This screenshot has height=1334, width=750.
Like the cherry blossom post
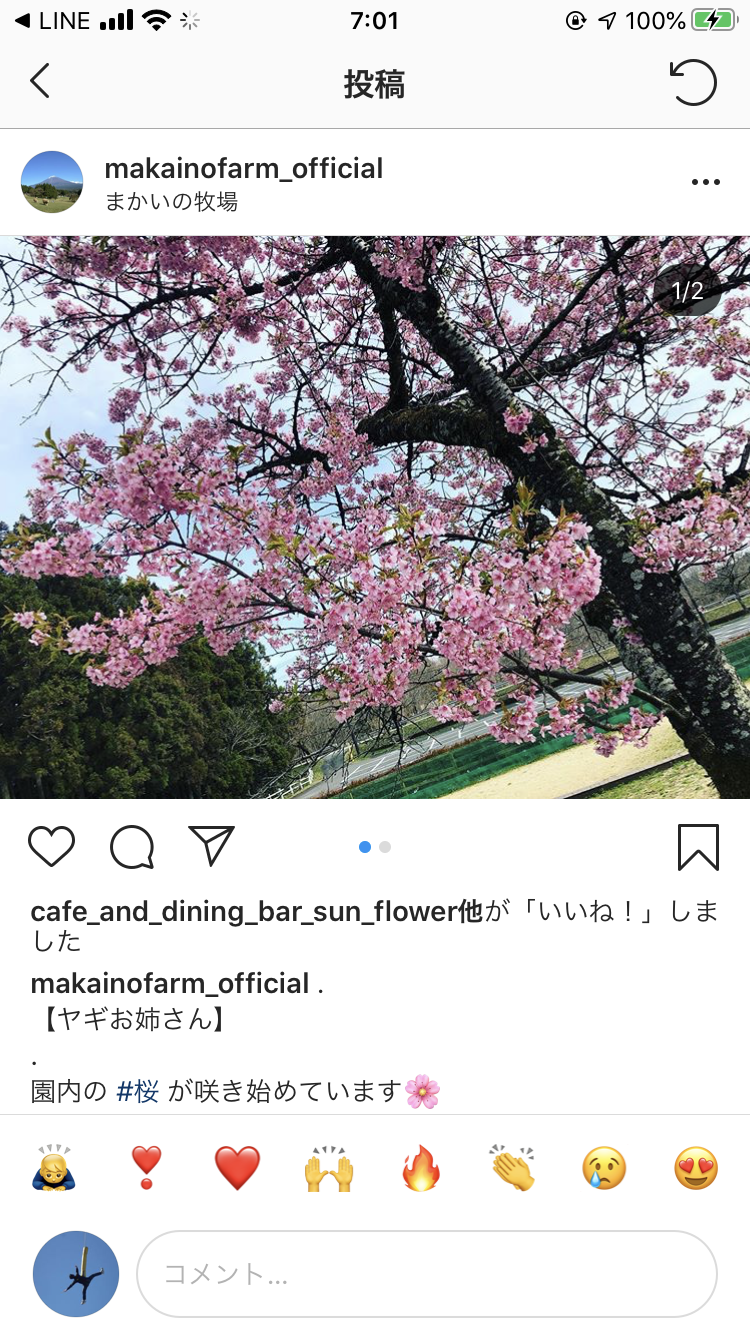pos(51,847)
